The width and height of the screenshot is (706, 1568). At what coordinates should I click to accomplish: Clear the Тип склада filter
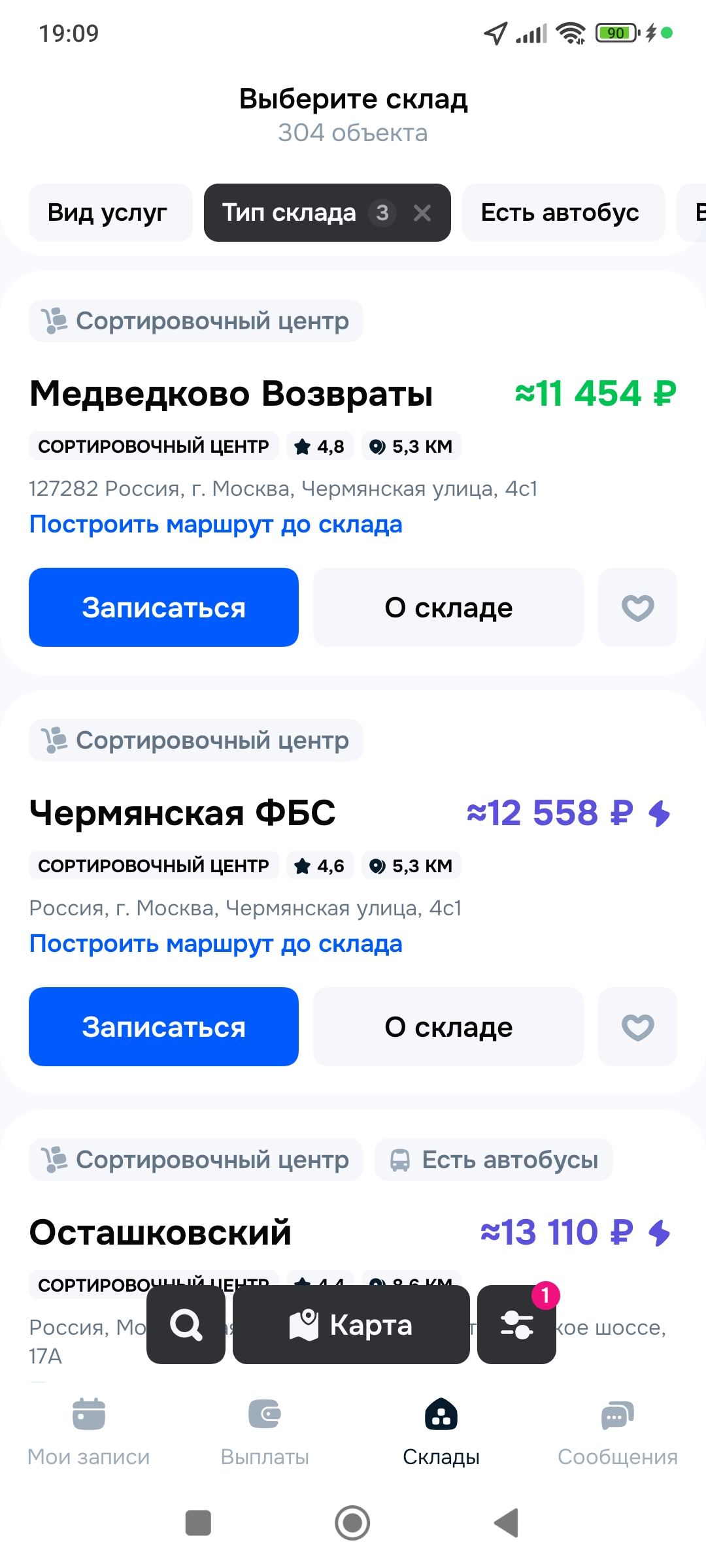tap(422, 213)
